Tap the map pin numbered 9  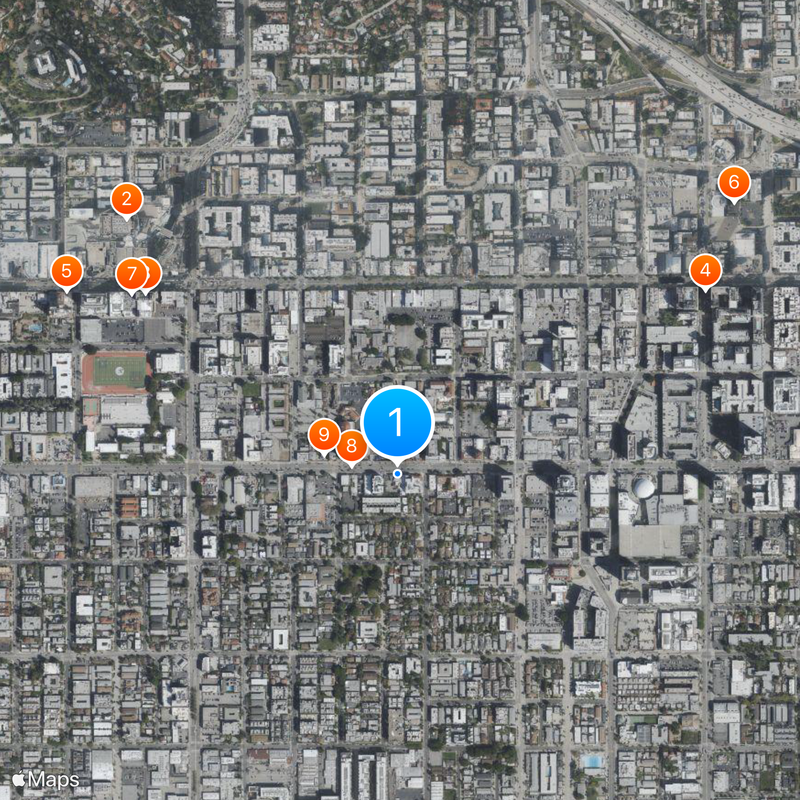click(x=323, y=435)
